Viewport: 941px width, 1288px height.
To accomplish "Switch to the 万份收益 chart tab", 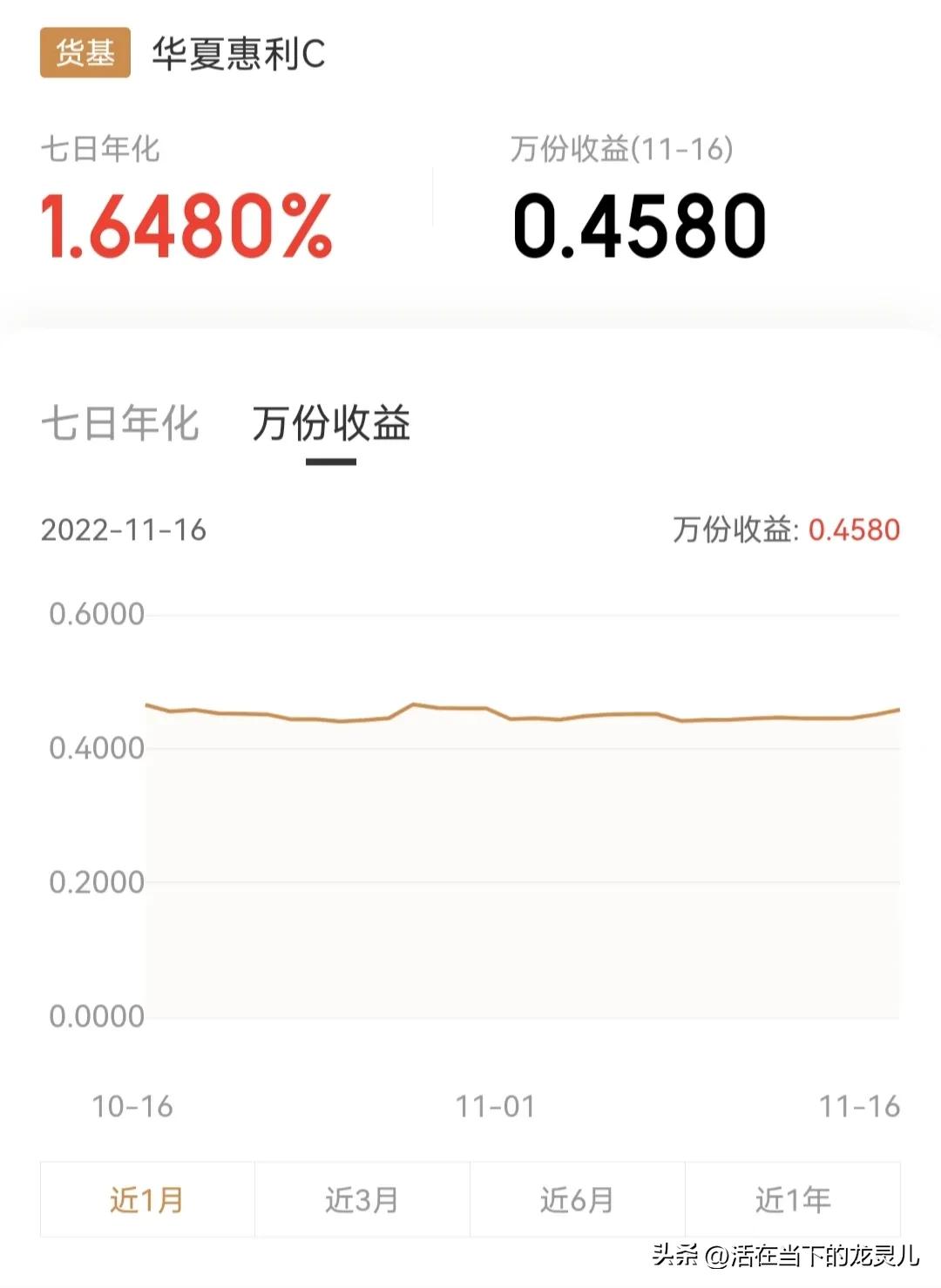I will pyautogui.click(x=331, y=424).
